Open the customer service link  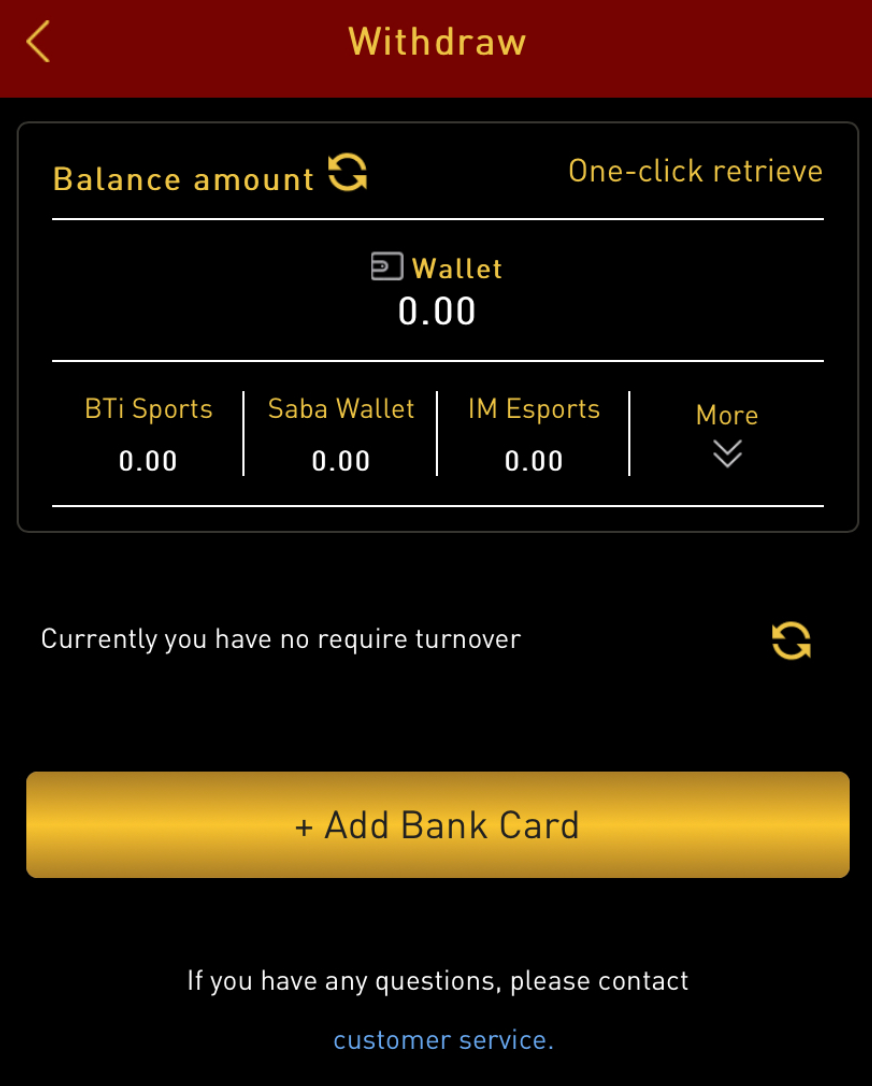click(443, 1040)
